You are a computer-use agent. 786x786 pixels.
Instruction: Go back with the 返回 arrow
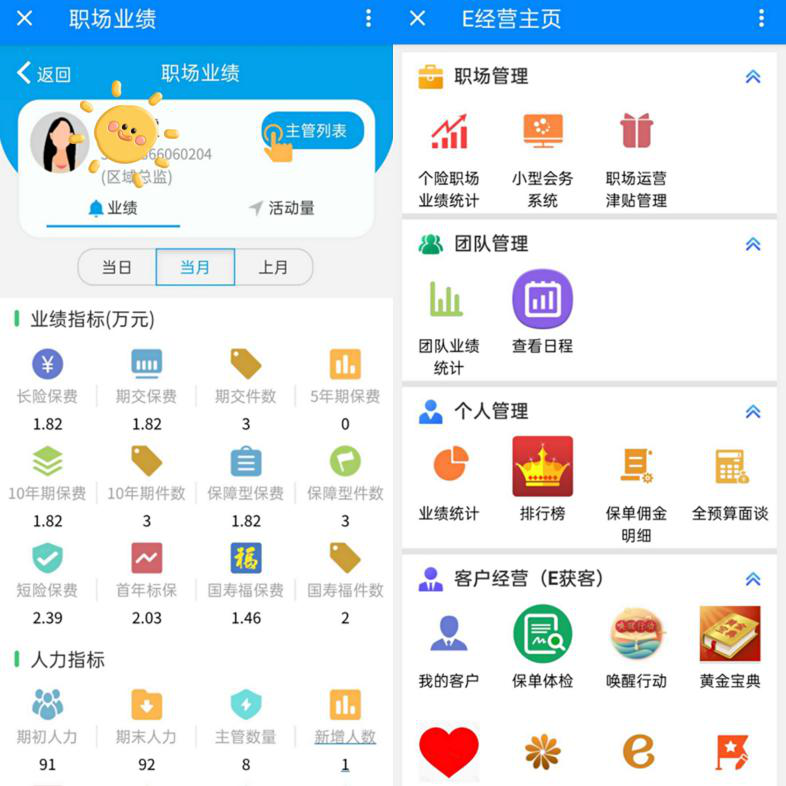point(43,73)
